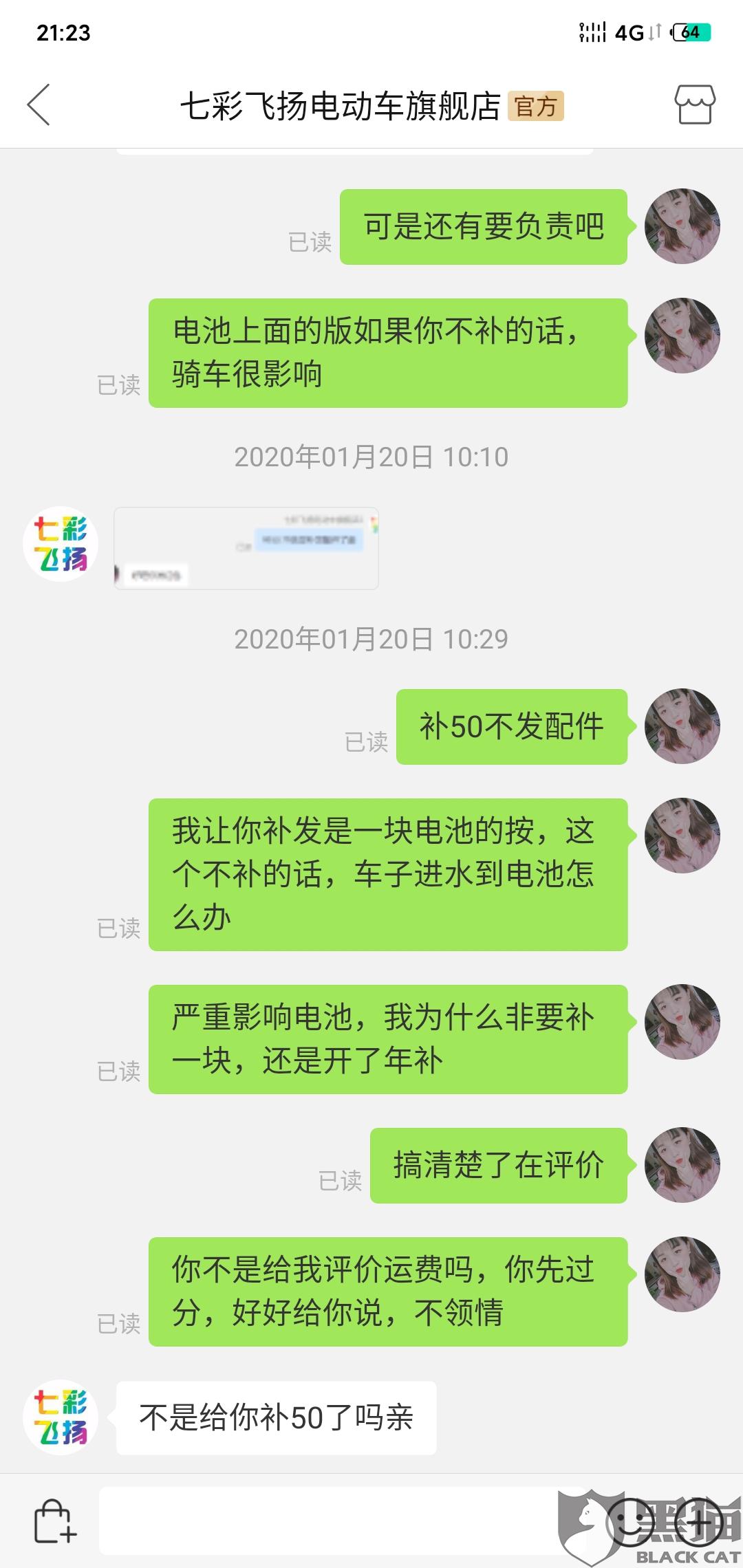The height and width of the screenshot is (1568, 743).
Task: Open the blurred screenshot image message
Action: pos(246,548)
